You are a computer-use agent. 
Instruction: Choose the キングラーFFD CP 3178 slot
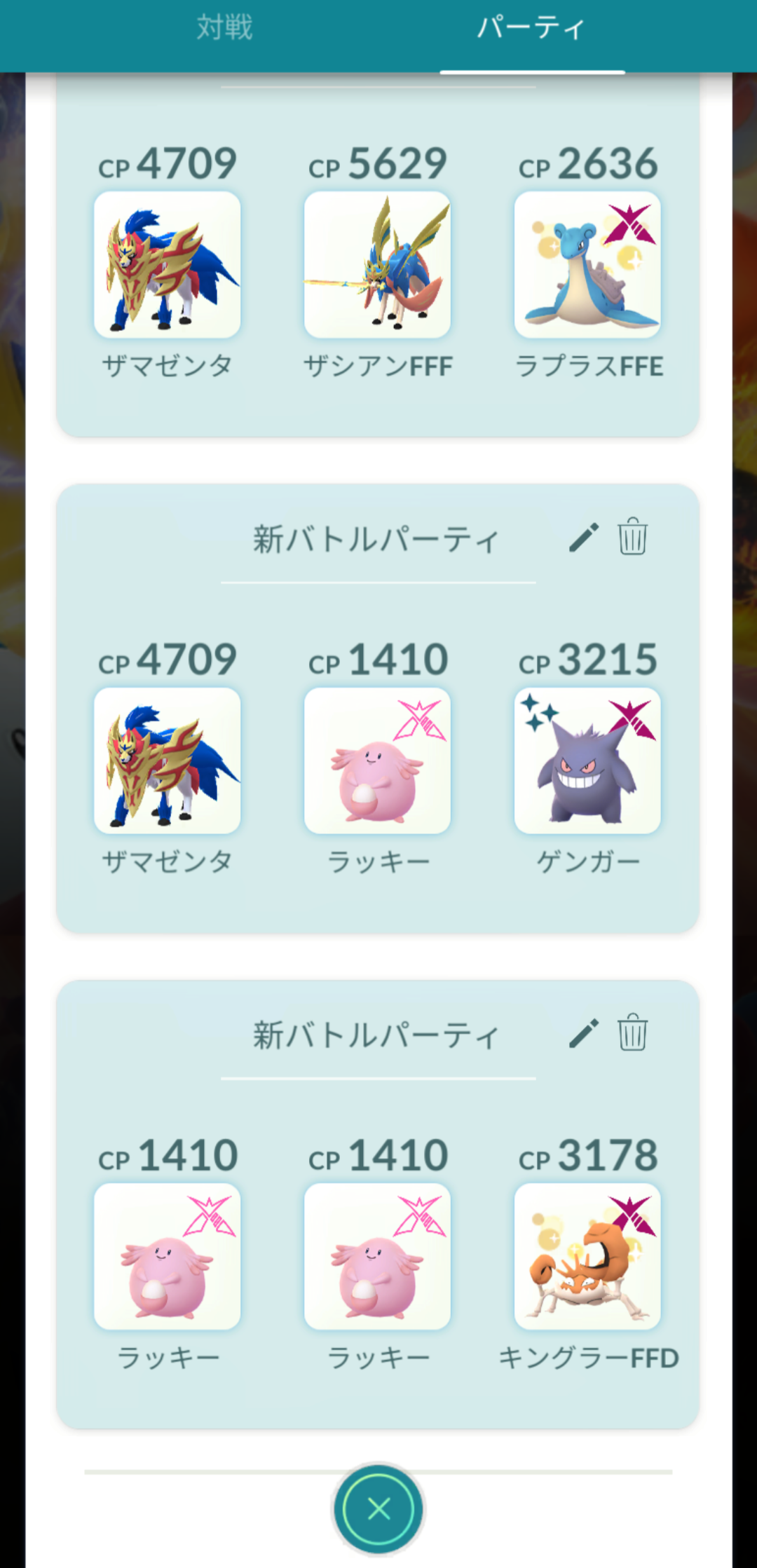(x=587, y=1256)
